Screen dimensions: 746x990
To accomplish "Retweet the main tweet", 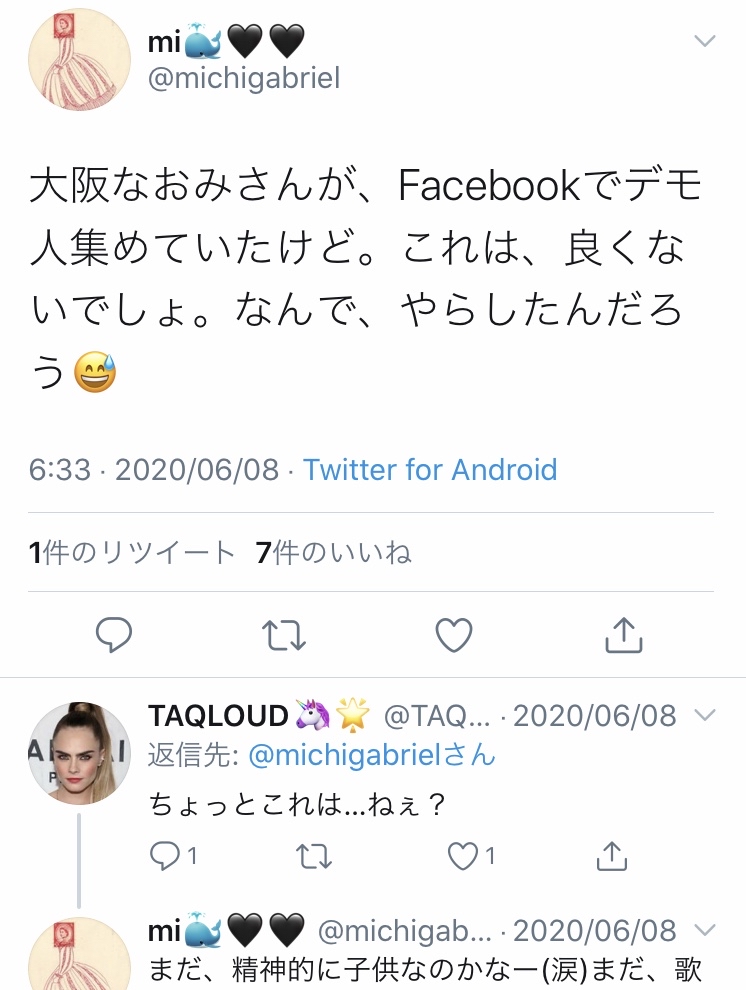I will click(x=283, y=633).
